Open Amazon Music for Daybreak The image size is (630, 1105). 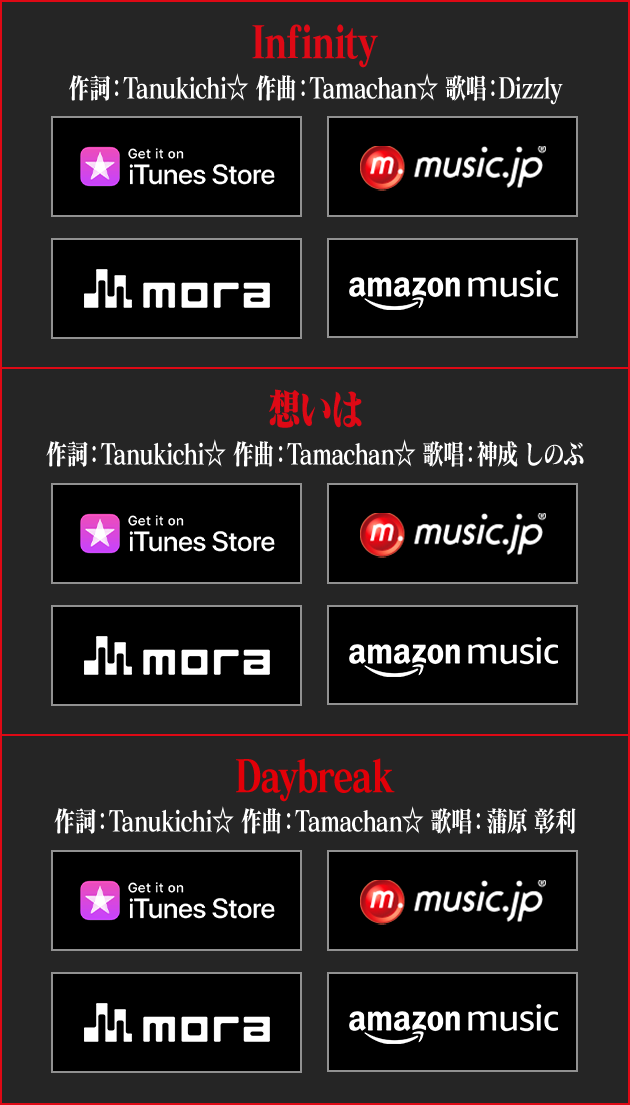point(452,1023)
